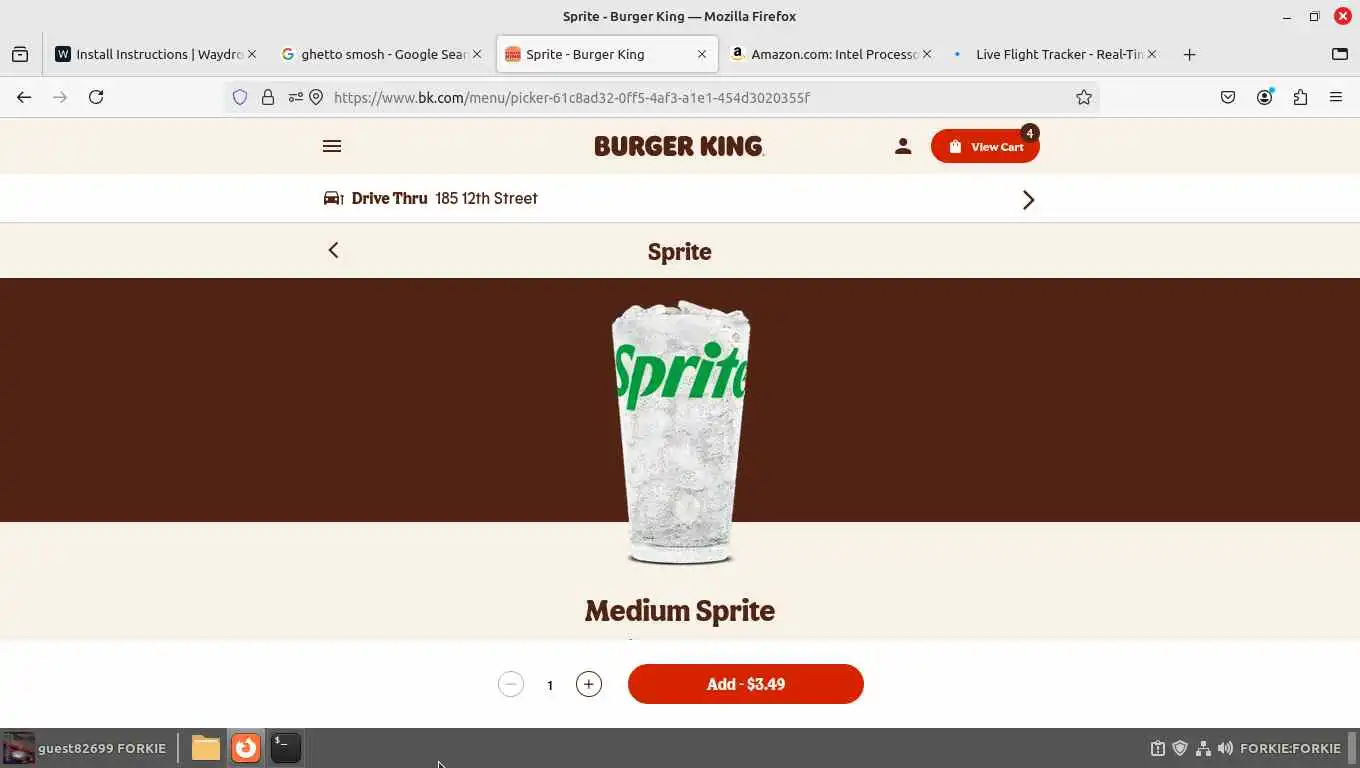Add Medium Sprite for $3.49
The image size is (1360, 768).
745,684
